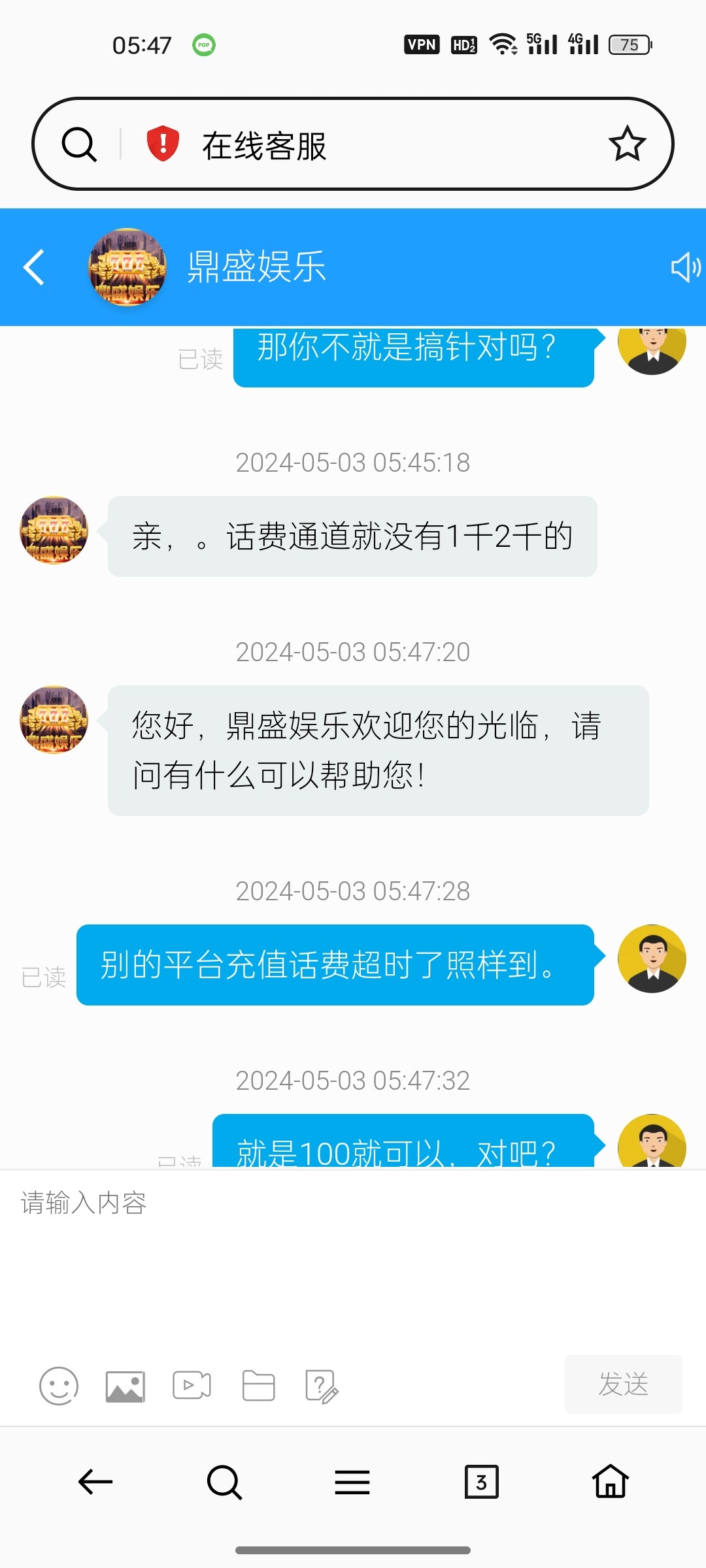Attach a file from the folder icon
Image resolution: width=706 pixels, height=1568 pixels.
(x=258, y=1386)
